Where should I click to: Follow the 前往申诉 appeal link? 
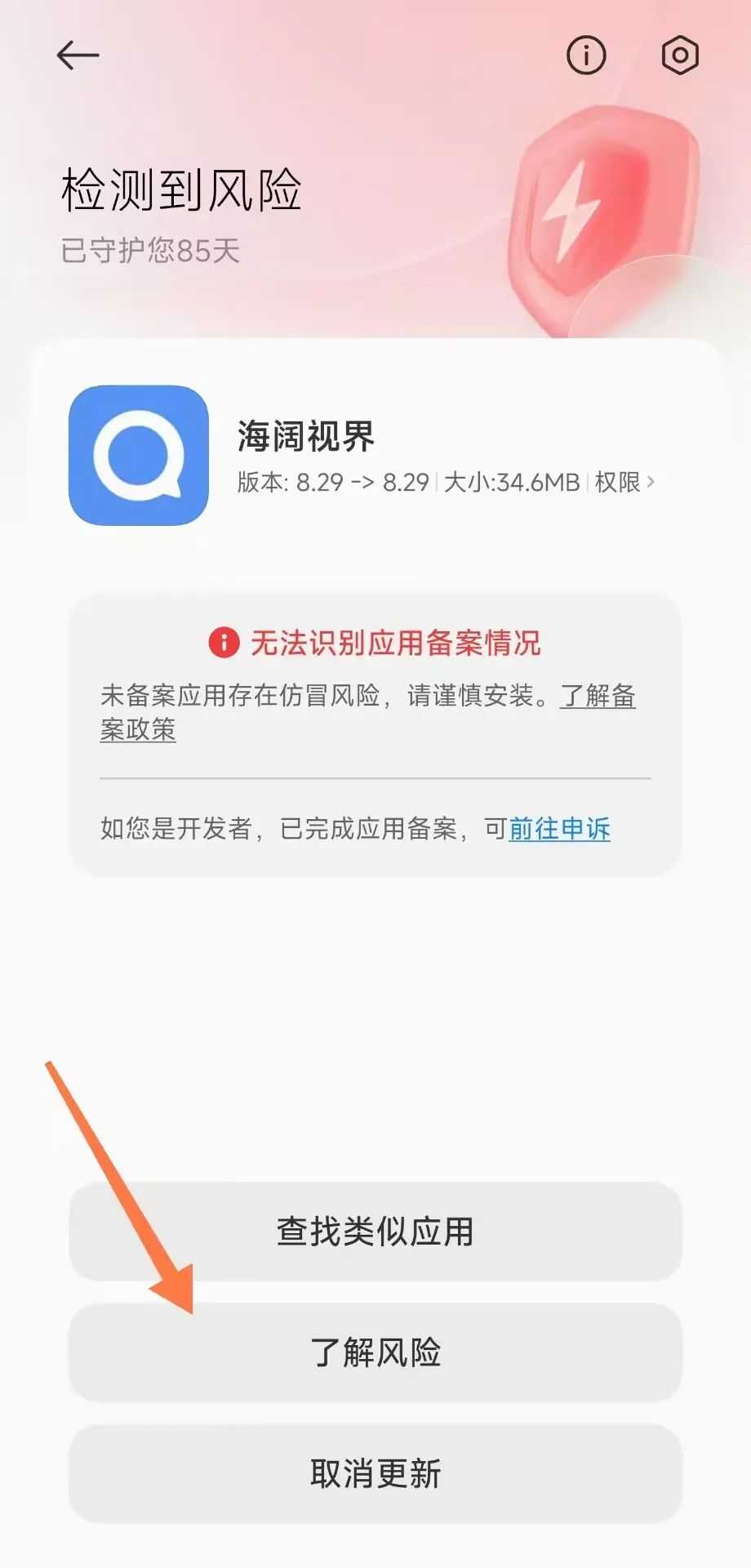coord(559,829)
